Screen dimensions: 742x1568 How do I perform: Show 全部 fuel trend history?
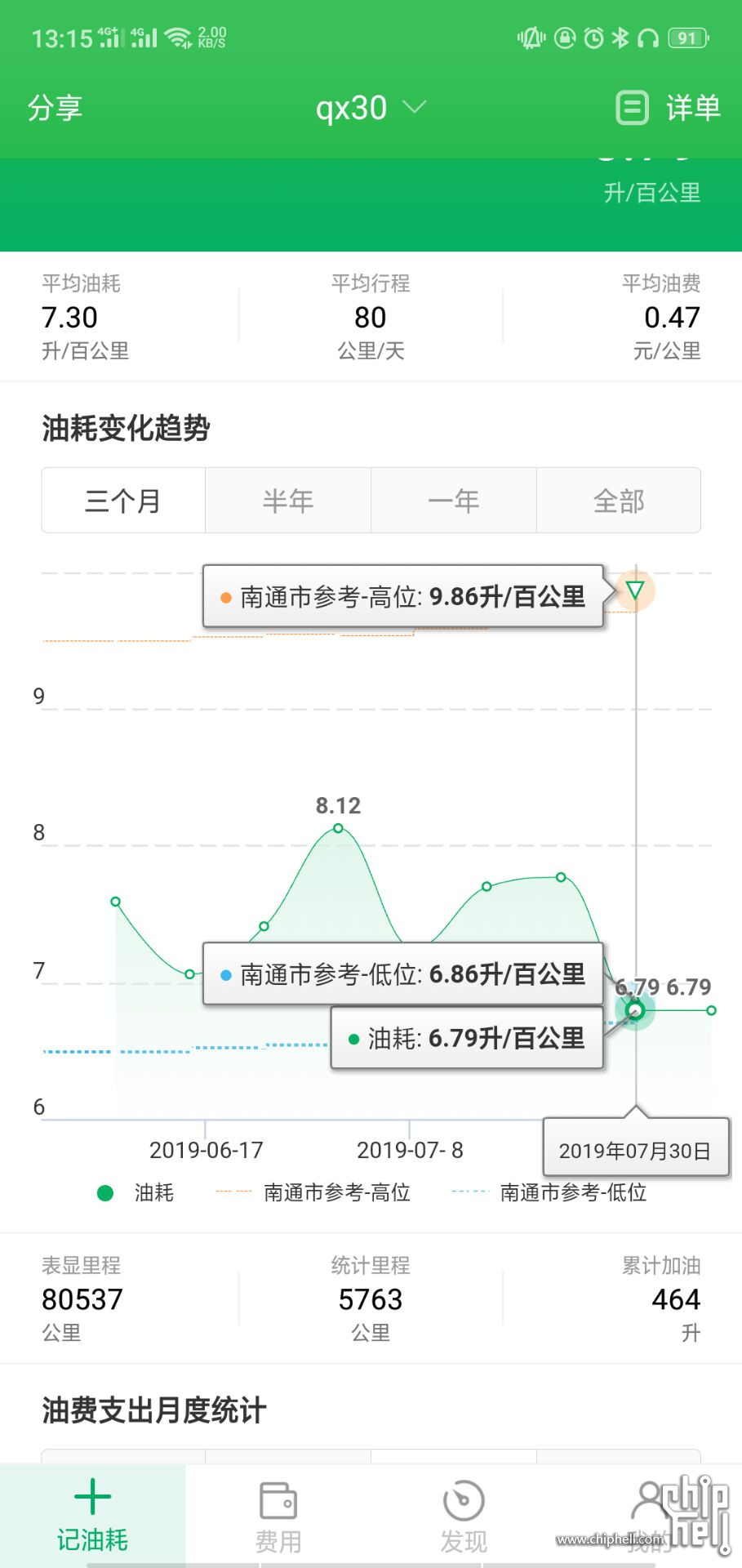tap(619, 501)
